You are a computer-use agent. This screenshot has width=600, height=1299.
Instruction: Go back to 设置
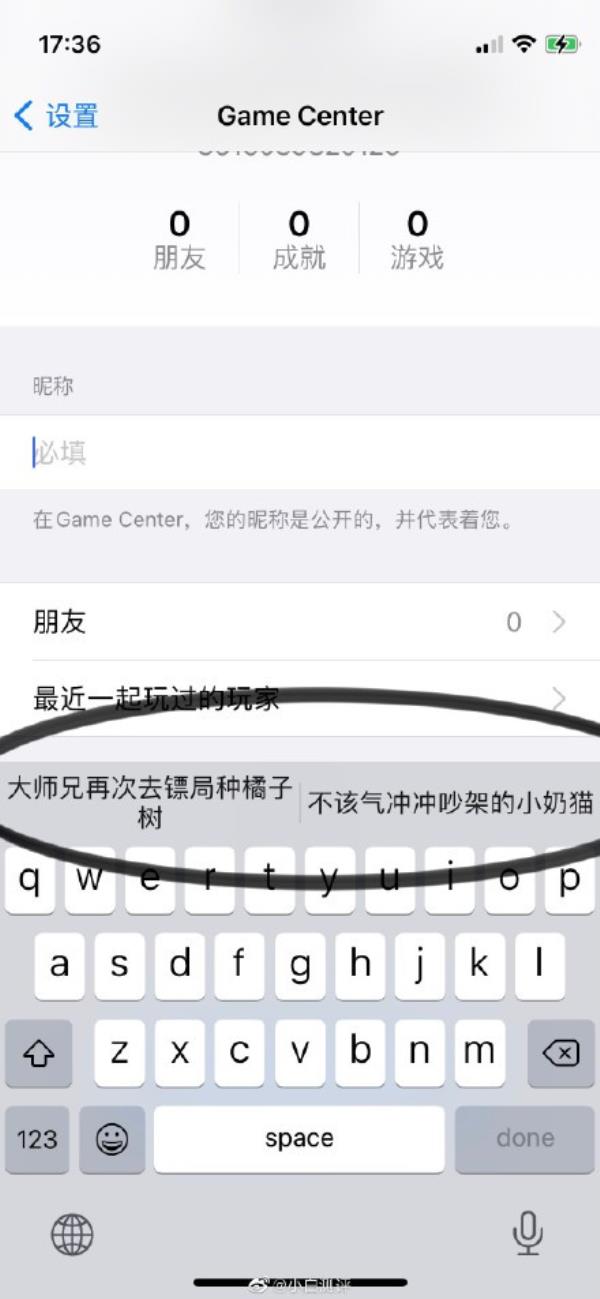tap(57, 116)
